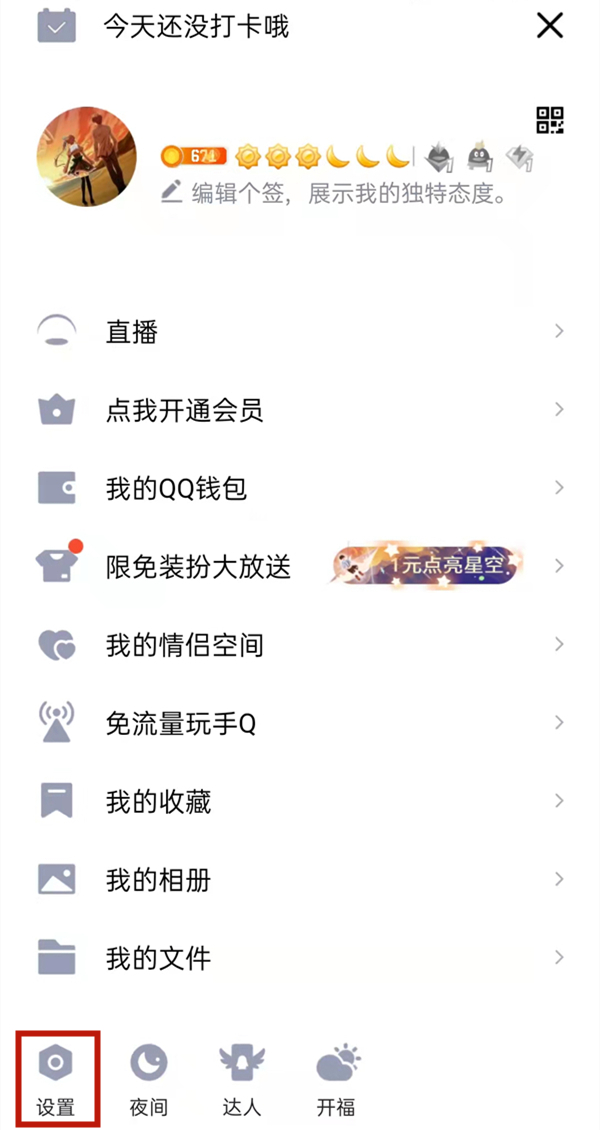Tap the daily check-in row 今天还没打卡哦

pyautogui.click(x=196, y=27)
